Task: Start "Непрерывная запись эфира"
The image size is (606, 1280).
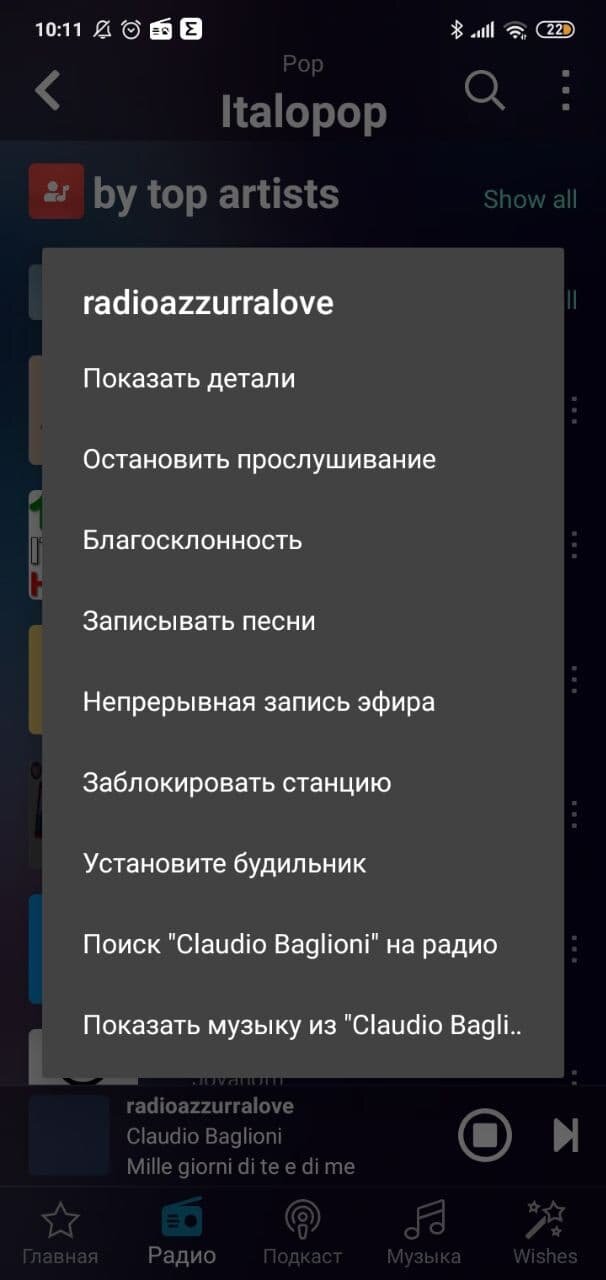Action: point(303,702)
